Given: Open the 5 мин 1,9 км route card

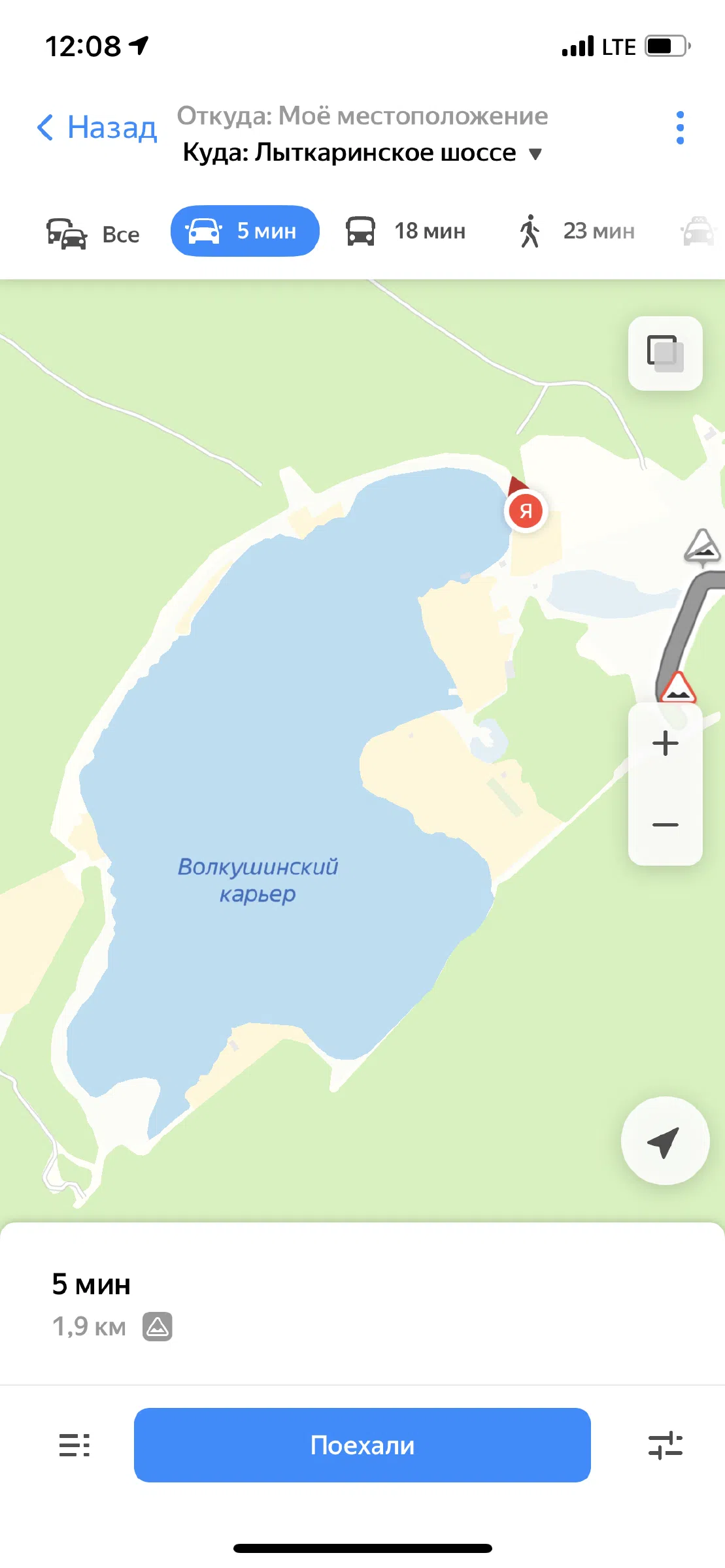Looking at the screenshot, I should coord(362,1304).
